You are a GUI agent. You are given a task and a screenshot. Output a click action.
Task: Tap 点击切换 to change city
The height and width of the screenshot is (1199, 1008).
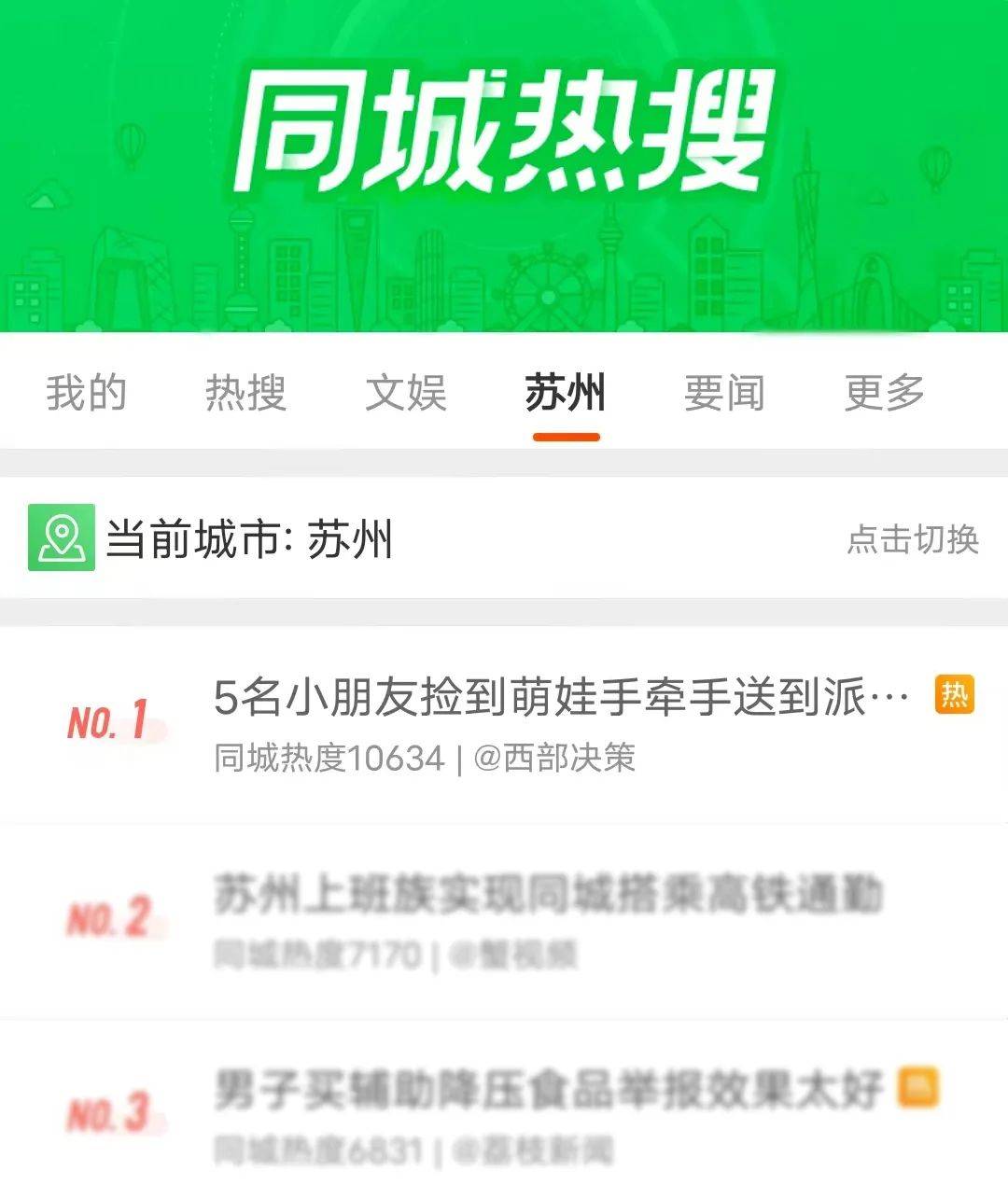point(912,539)
